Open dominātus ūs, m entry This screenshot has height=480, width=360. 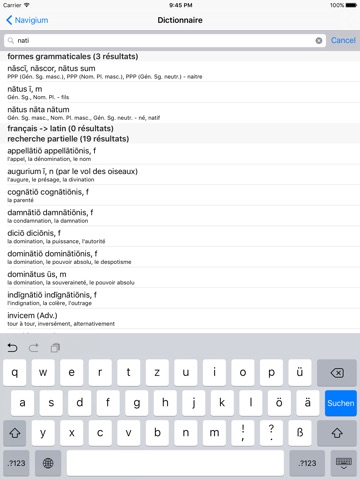pyautogui.click(x=180, y=278)
